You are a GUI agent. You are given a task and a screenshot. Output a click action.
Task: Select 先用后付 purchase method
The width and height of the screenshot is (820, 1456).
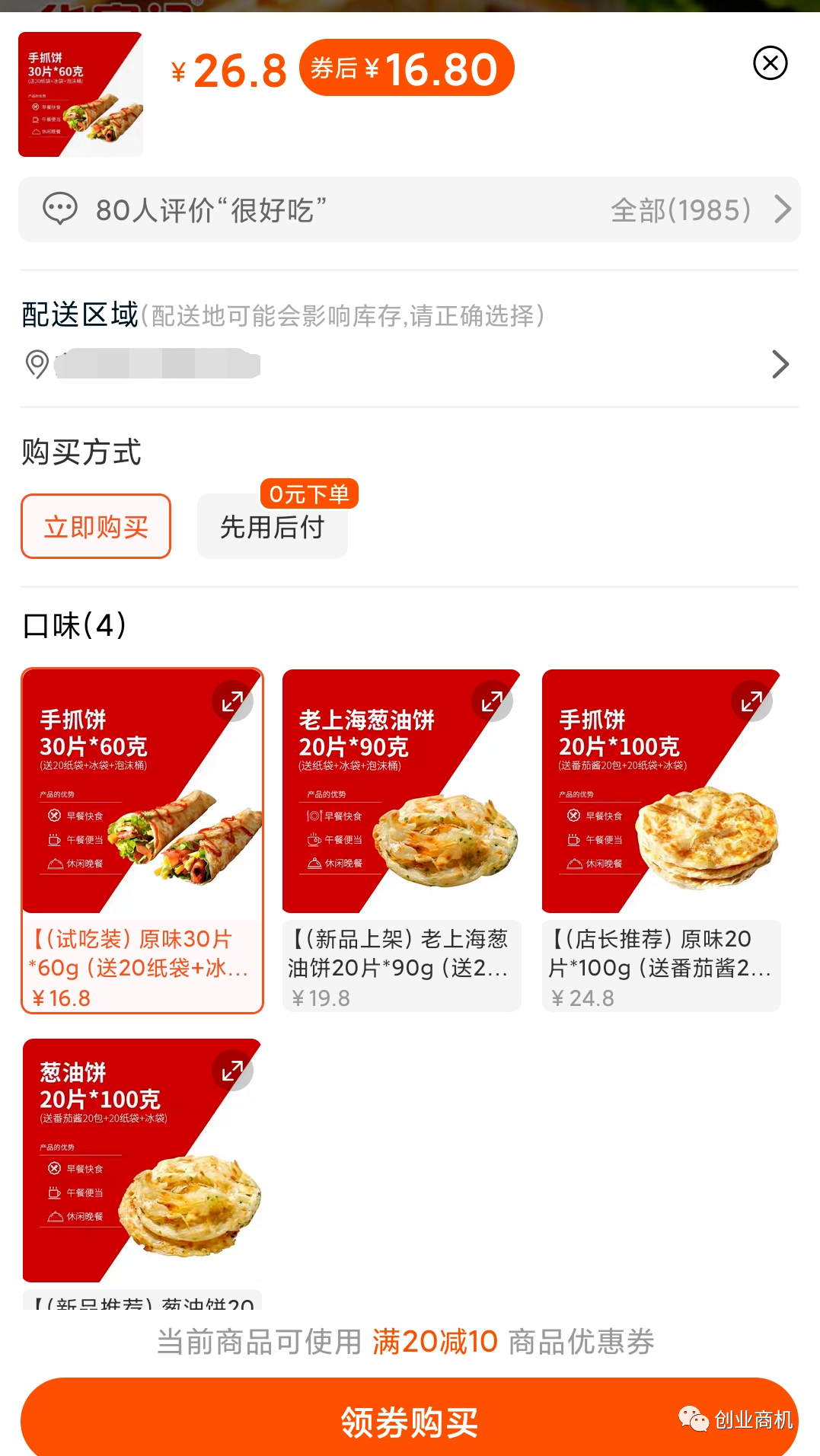click(x=272, y=526)
